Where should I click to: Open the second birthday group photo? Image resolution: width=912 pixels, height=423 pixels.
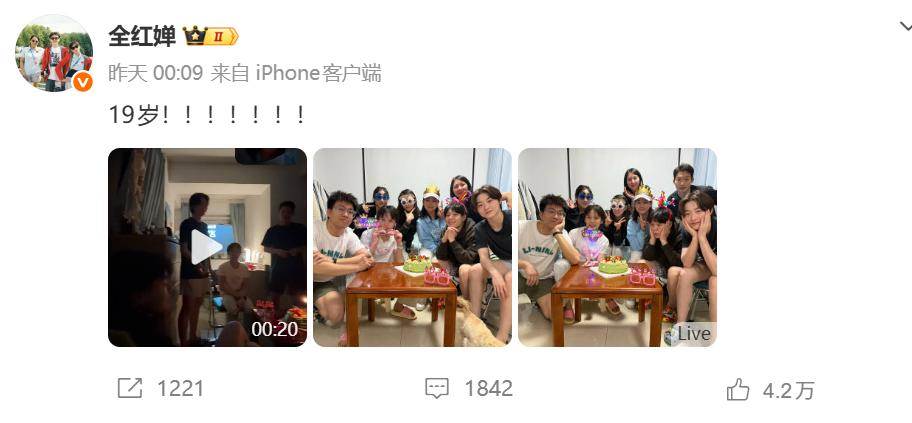[412, 247]
